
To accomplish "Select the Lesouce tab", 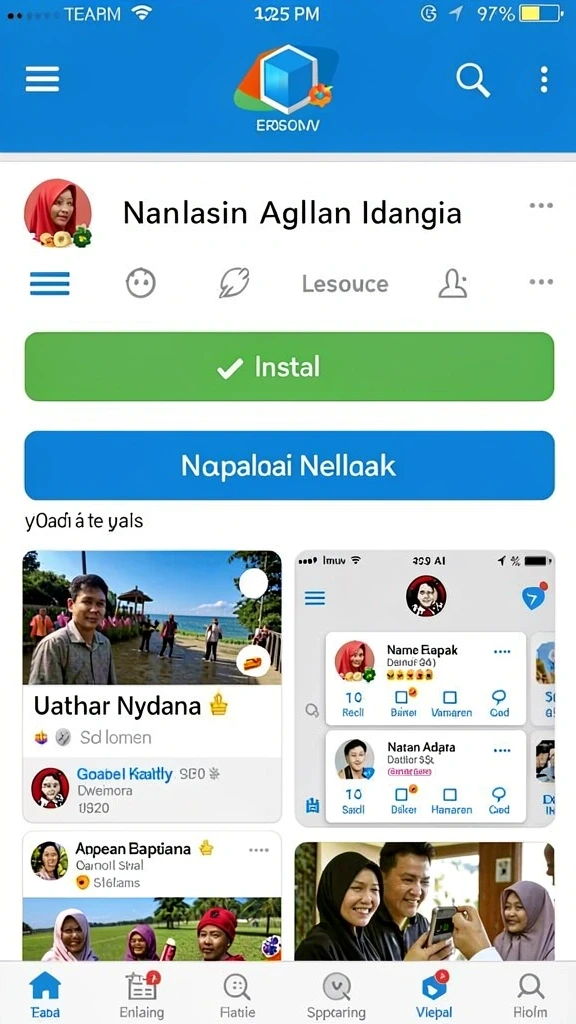I will point(345,284).
